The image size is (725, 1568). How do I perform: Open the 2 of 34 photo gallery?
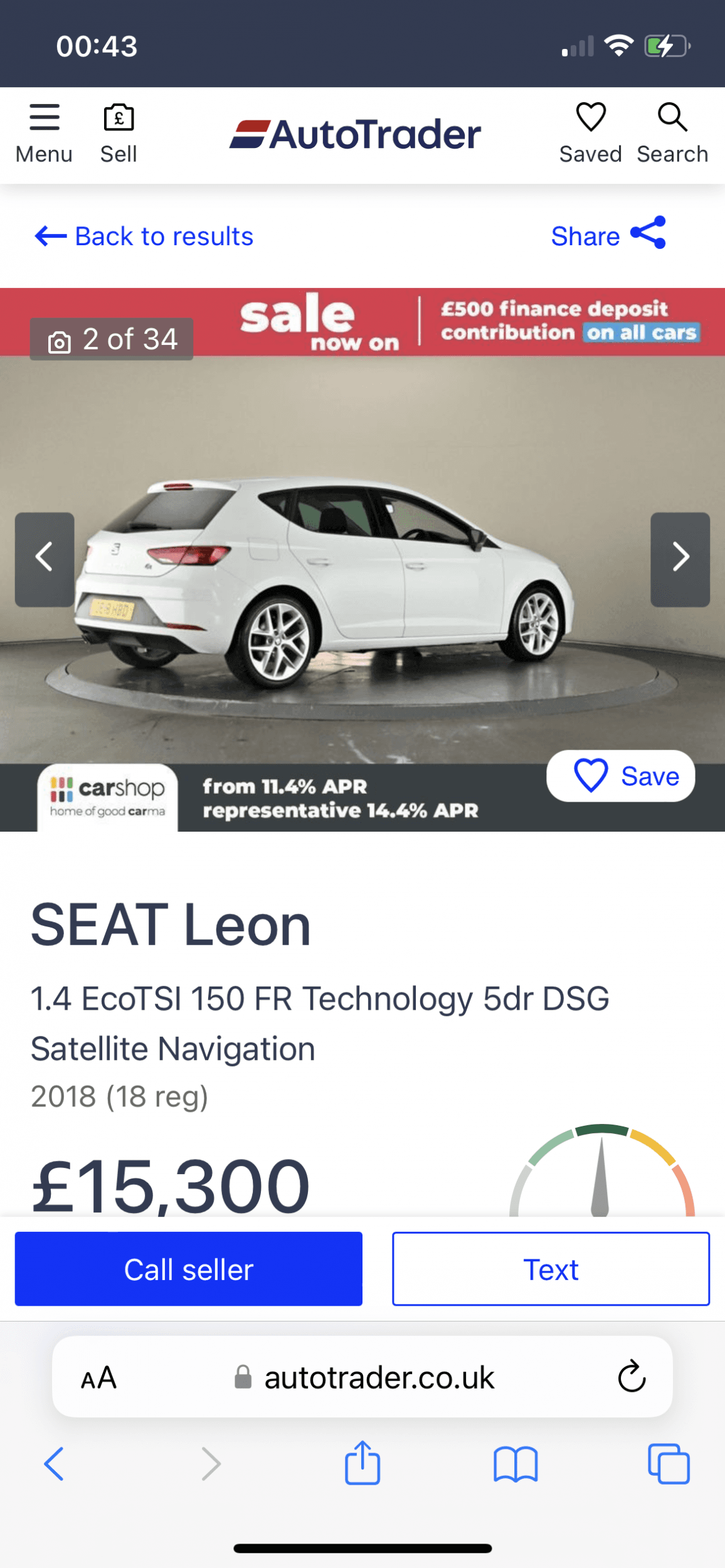click(112, 339)
